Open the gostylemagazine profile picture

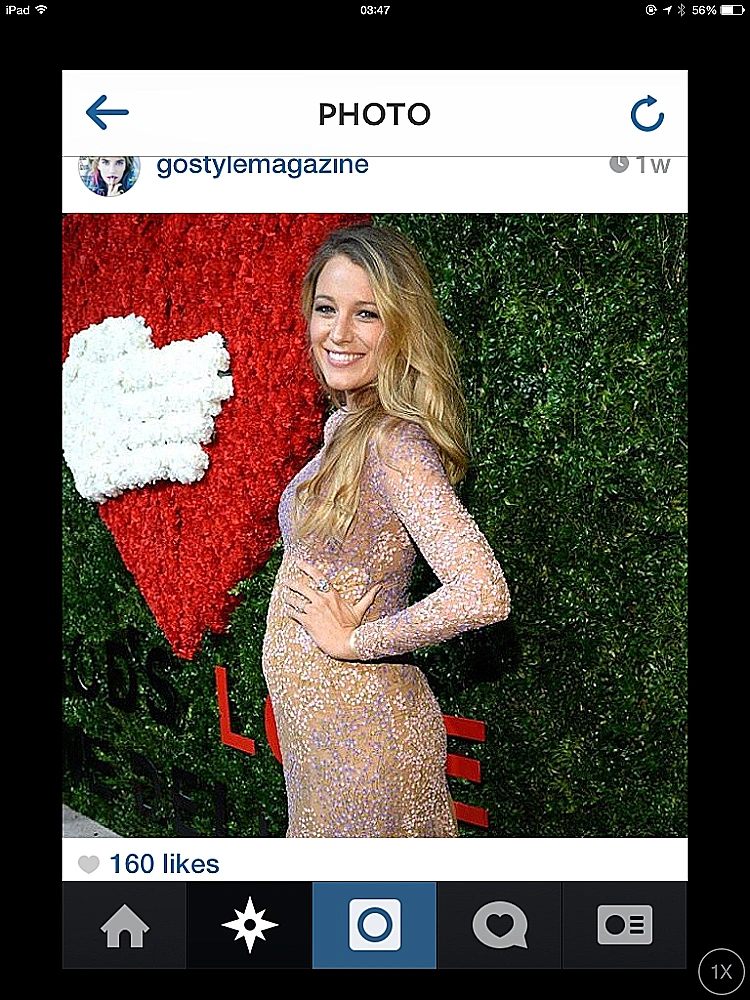[109, 172]
